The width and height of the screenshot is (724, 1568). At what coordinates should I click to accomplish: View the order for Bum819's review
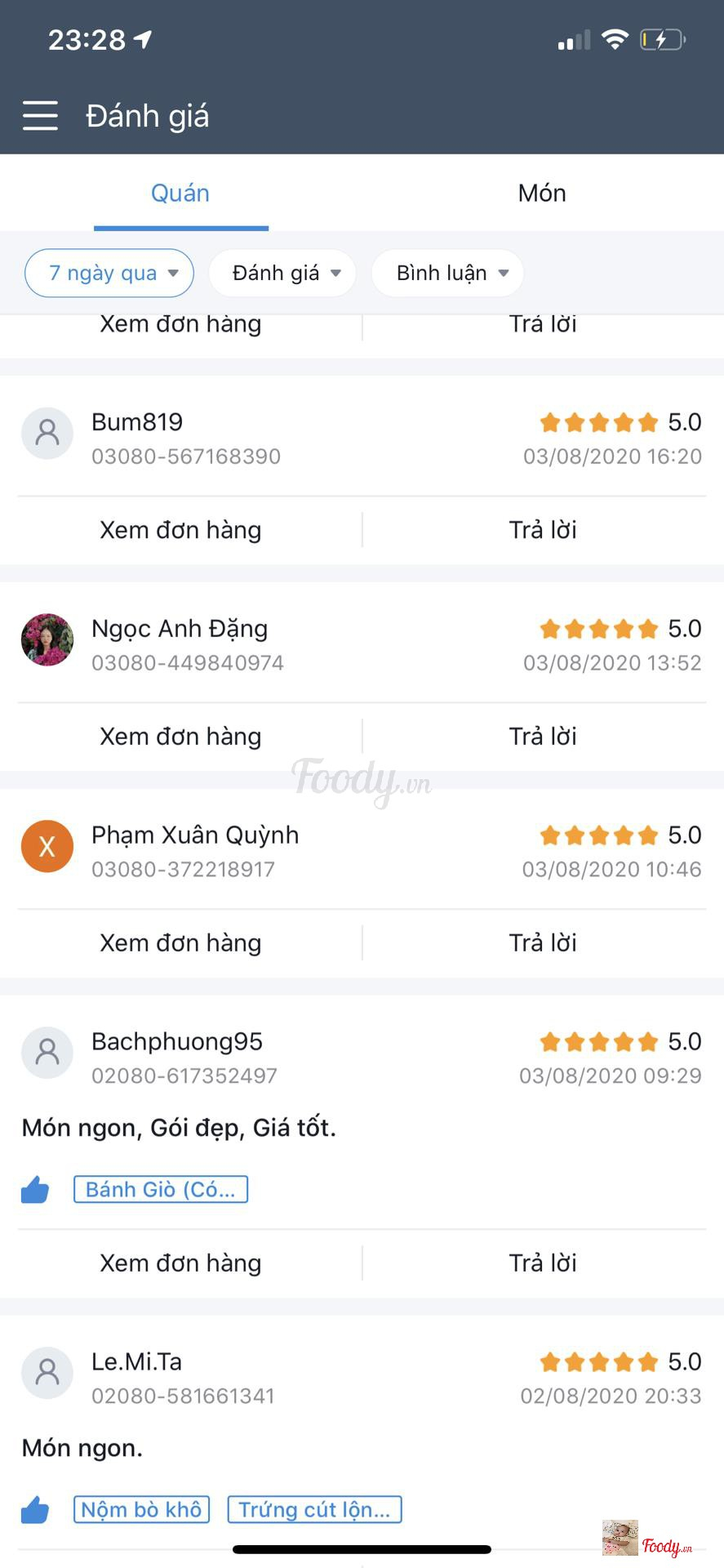tap(180, 530)
